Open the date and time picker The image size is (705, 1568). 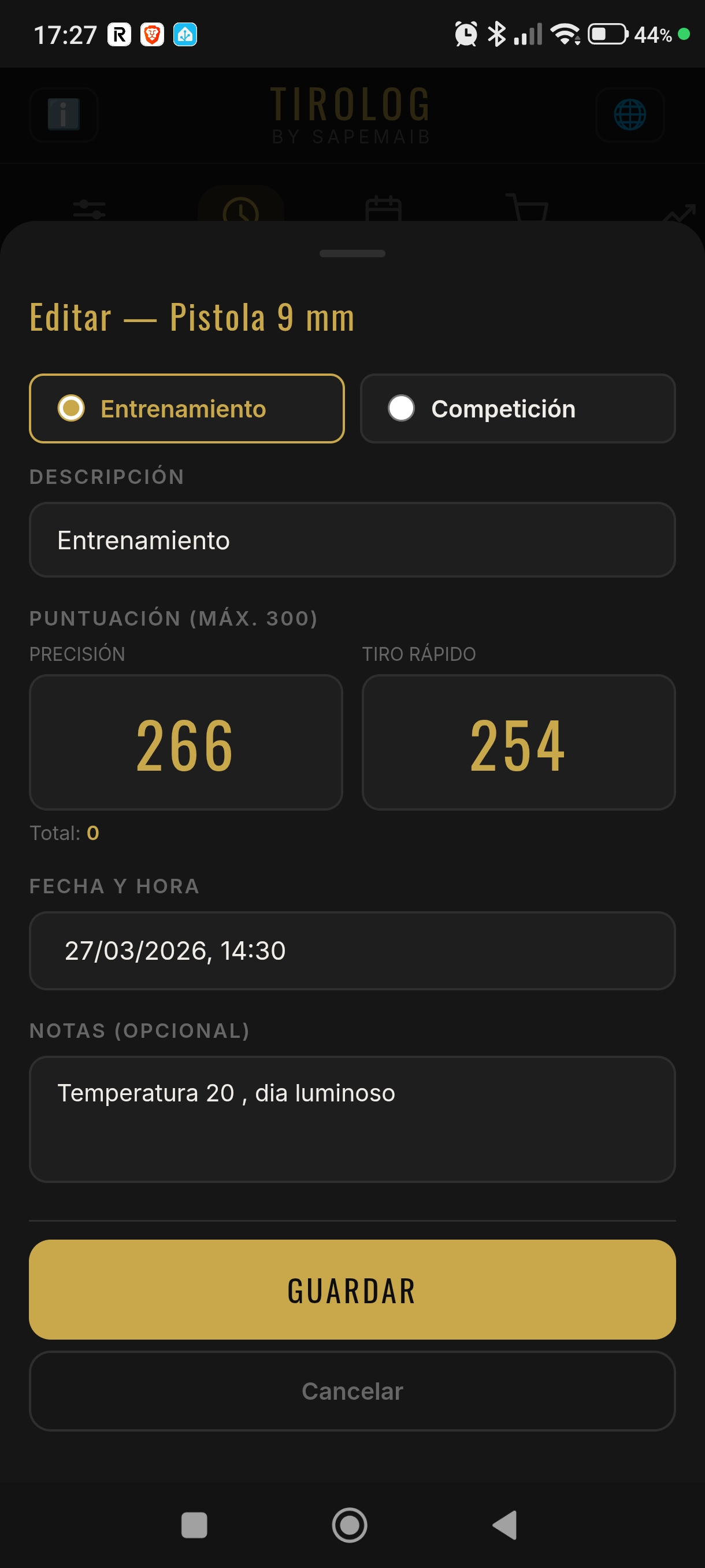point(352,951)
